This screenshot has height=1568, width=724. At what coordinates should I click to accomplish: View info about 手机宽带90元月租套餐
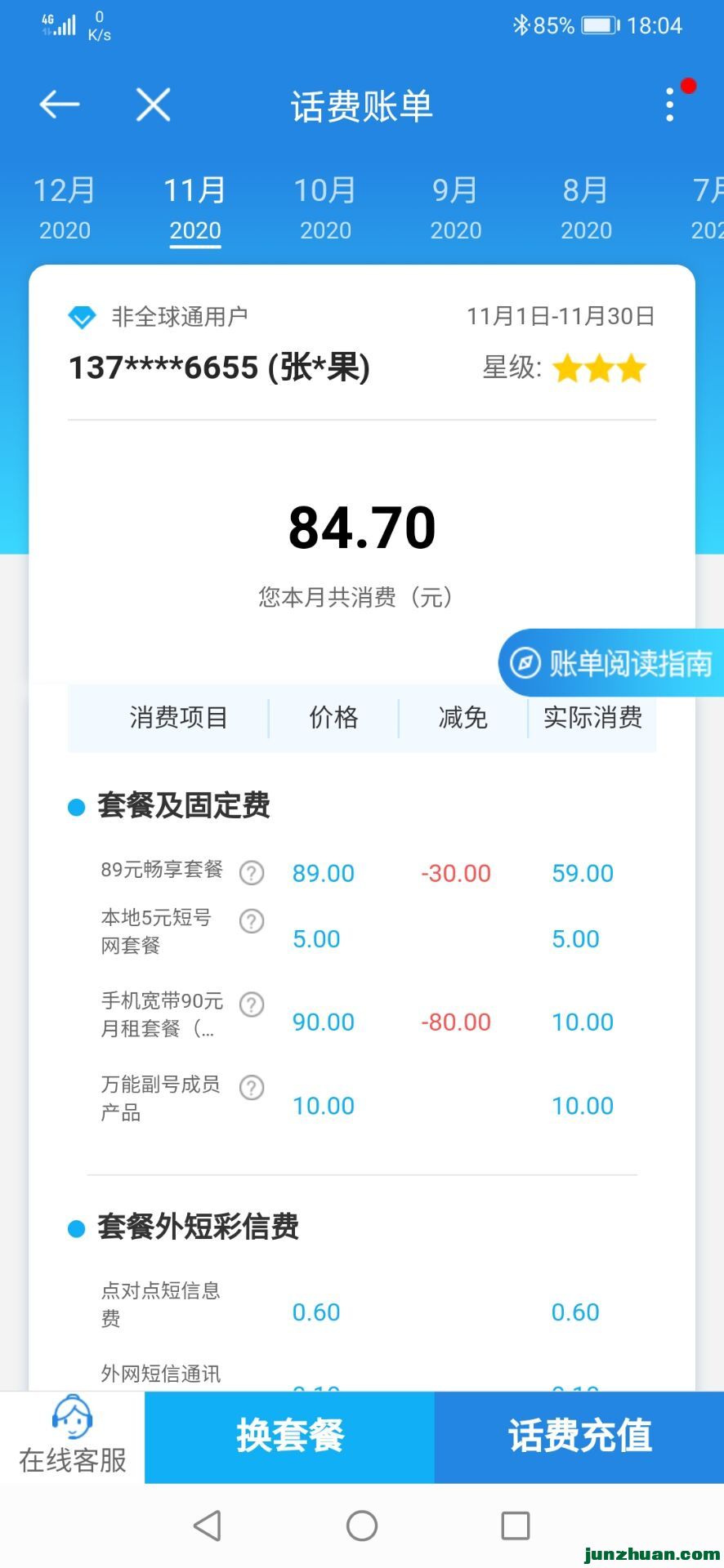252,1004
